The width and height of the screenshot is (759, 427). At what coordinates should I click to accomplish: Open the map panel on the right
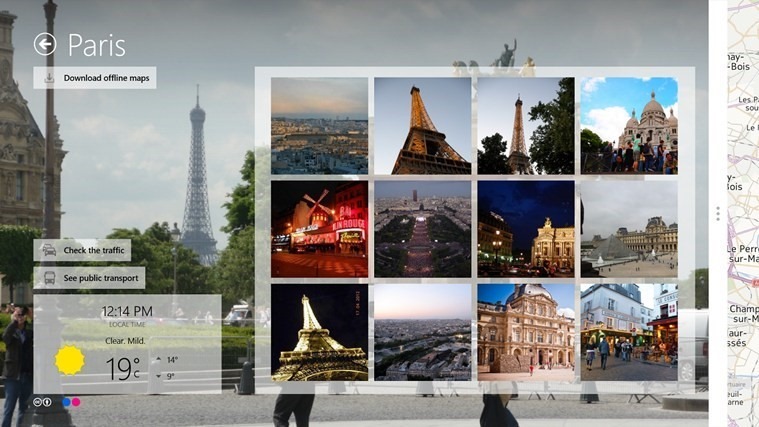[741, 213]
